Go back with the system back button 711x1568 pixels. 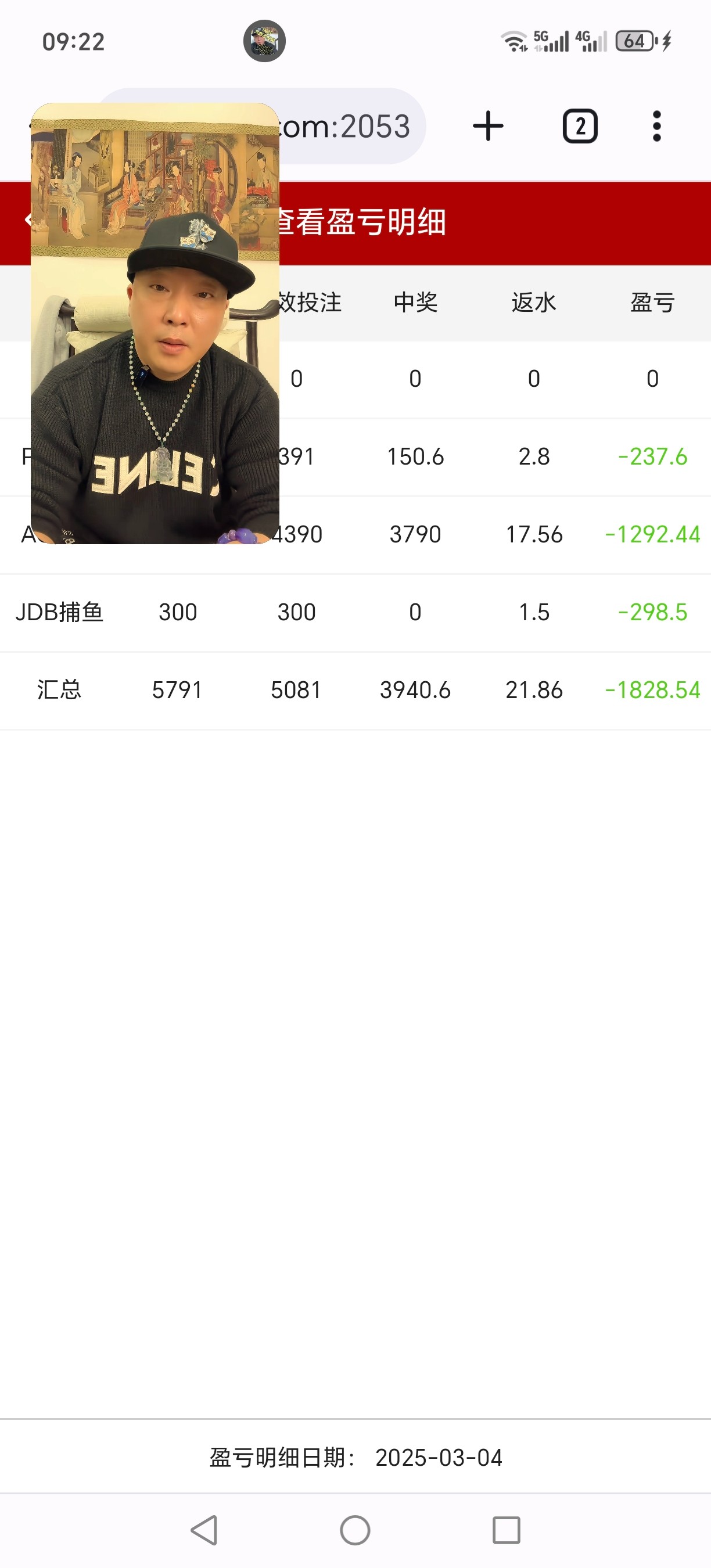click(204, 1530)
